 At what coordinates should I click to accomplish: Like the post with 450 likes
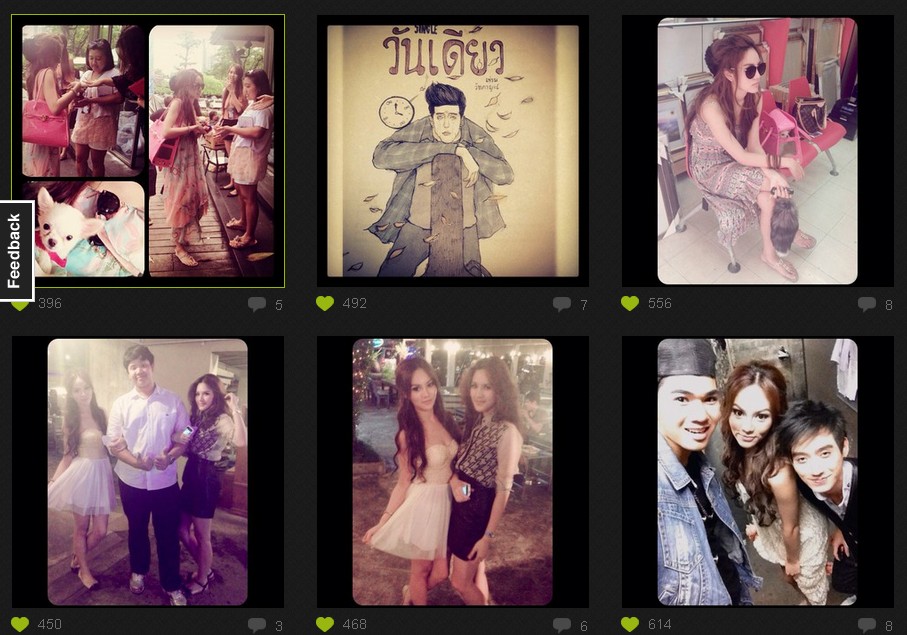coord(20,624)
